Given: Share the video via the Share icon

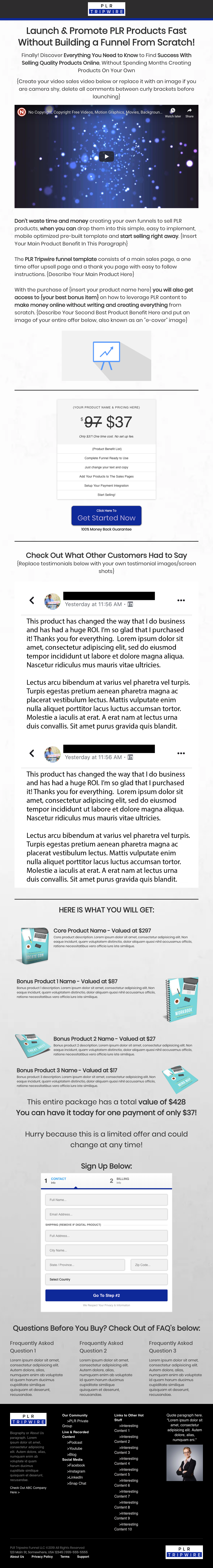Looking at the screenshot, I should tap(189, 113).
